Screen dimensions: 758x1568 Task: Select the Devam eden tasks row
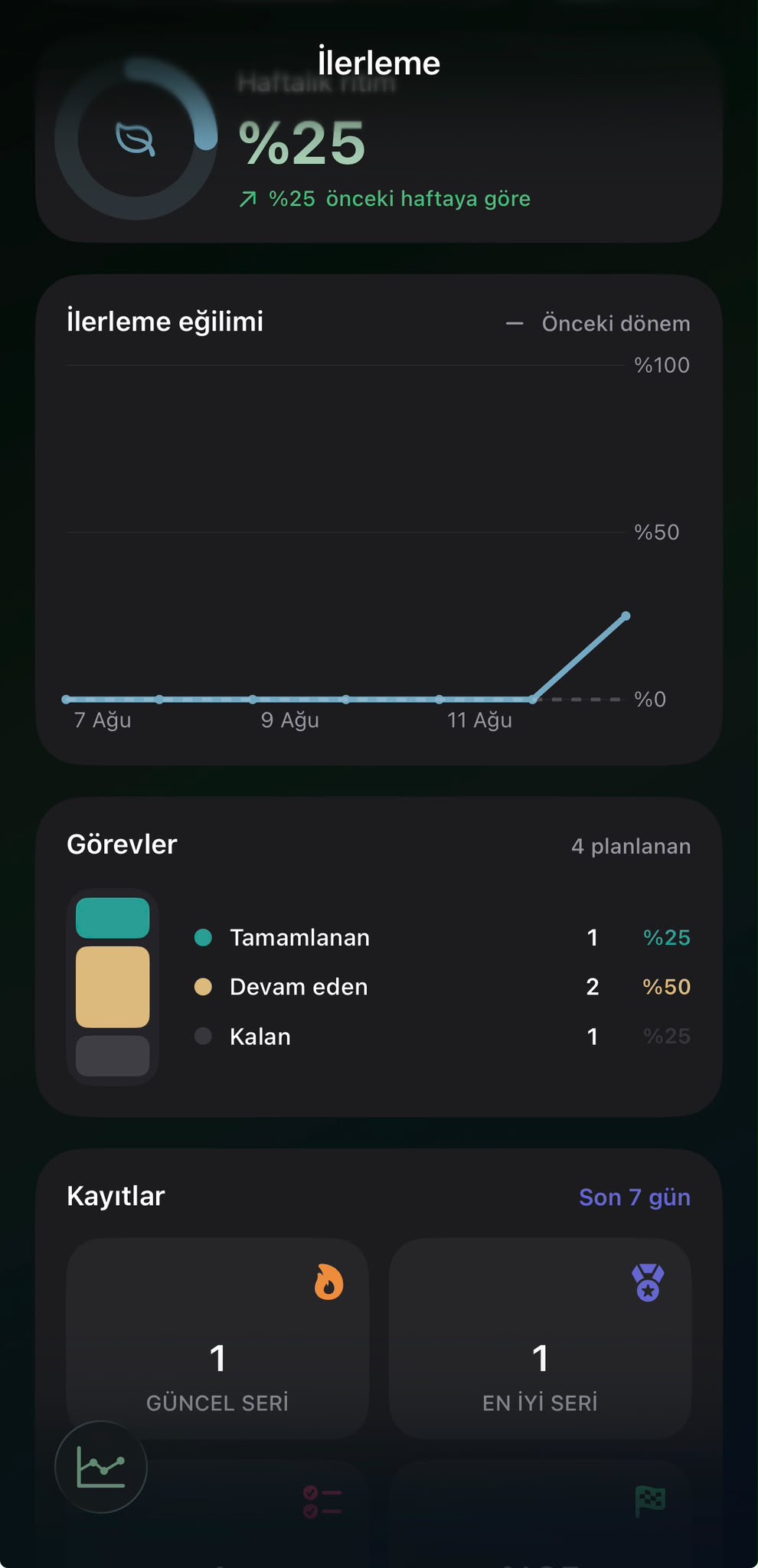click(x=442, y=987)
